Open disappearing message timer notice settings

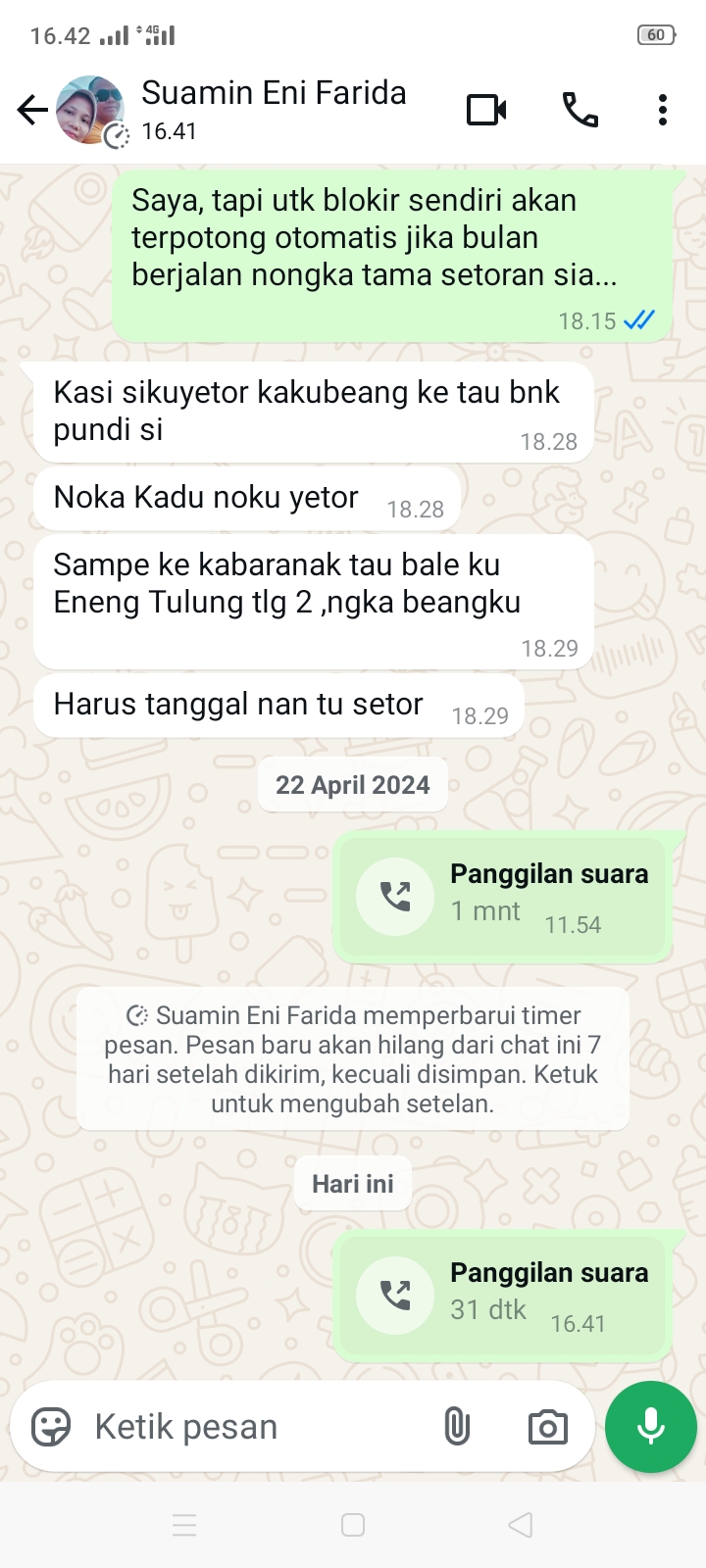click(x=353, y=1059)
